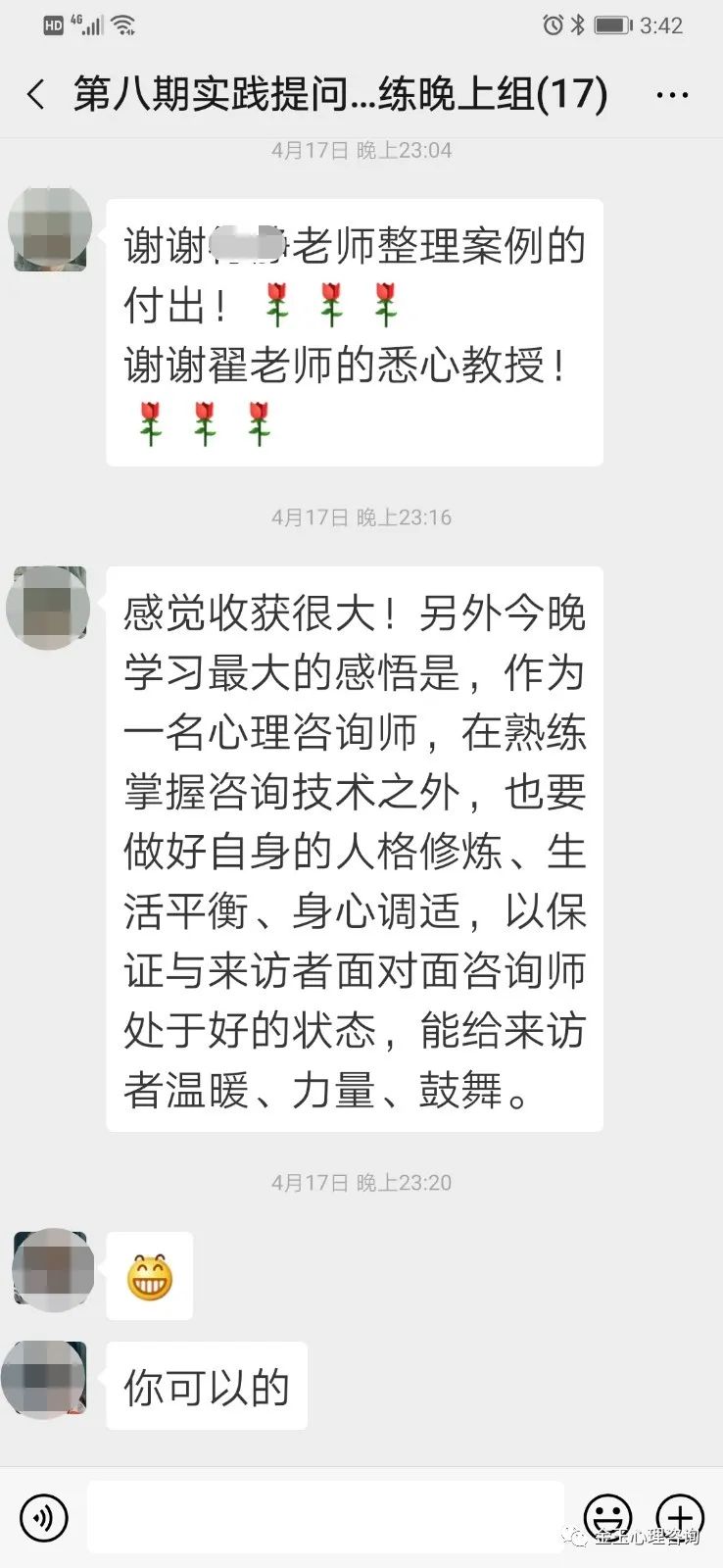
Task: Open avatar of the grinning emoji sender
Action: point(51,1268)
